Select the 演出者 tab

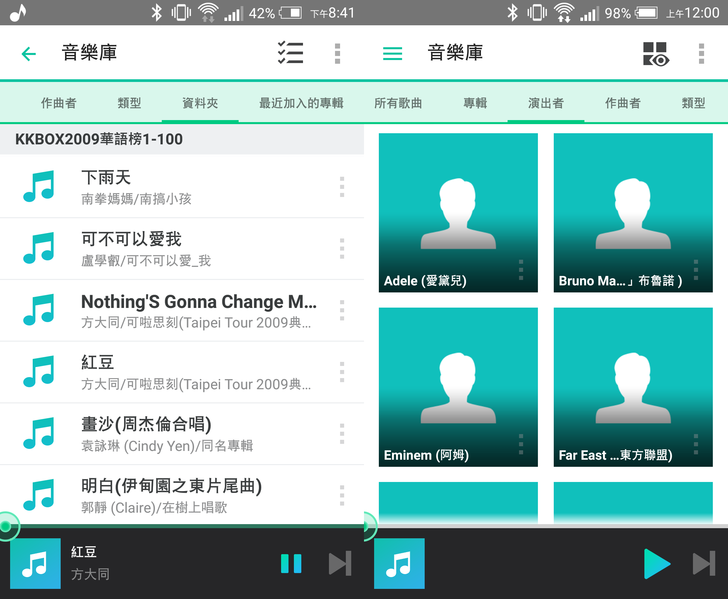tap(545, 103)
